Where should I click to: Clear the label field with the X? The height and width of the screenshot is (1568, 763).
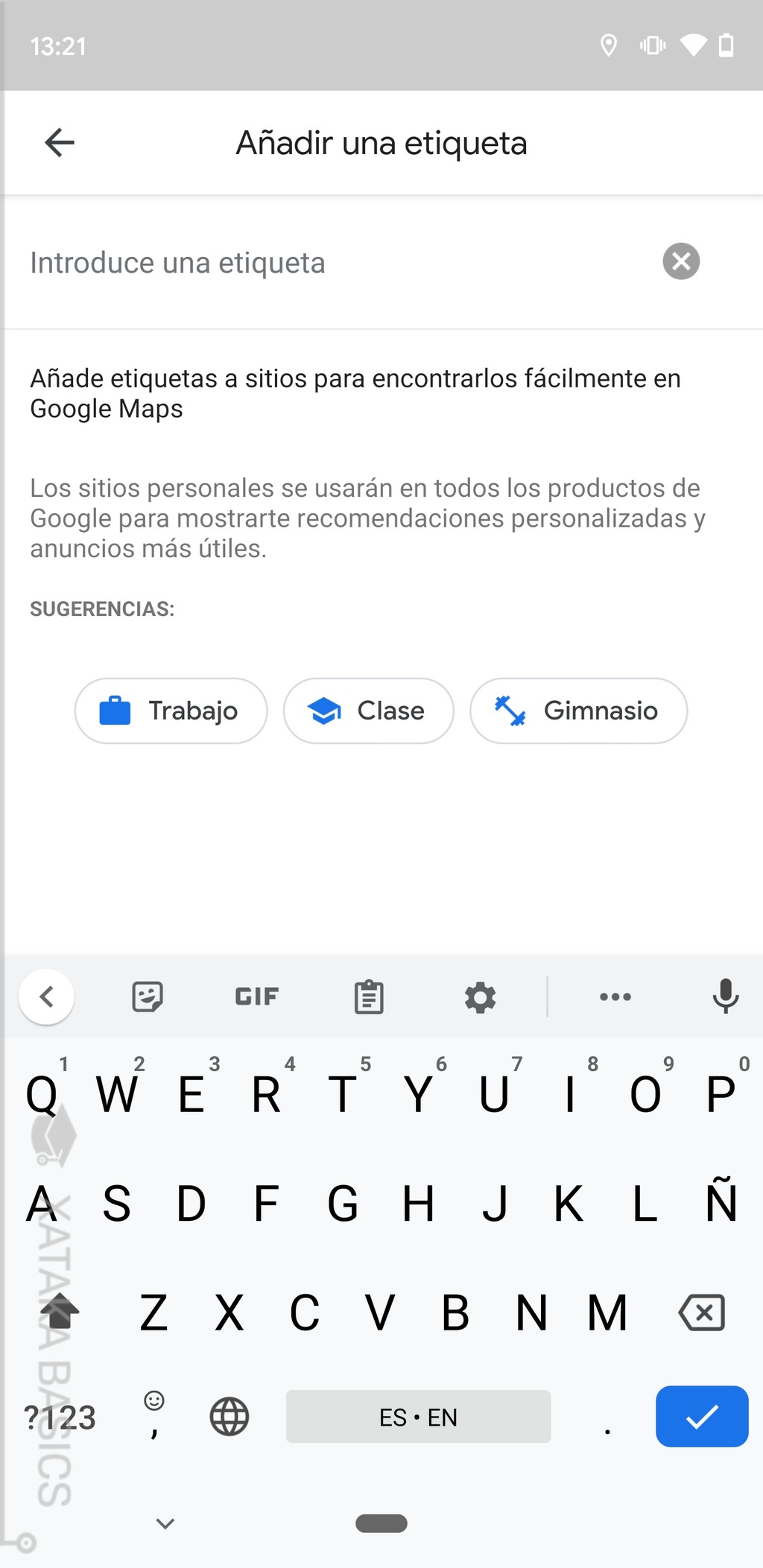pyautogui.click(x=680, y=261)
